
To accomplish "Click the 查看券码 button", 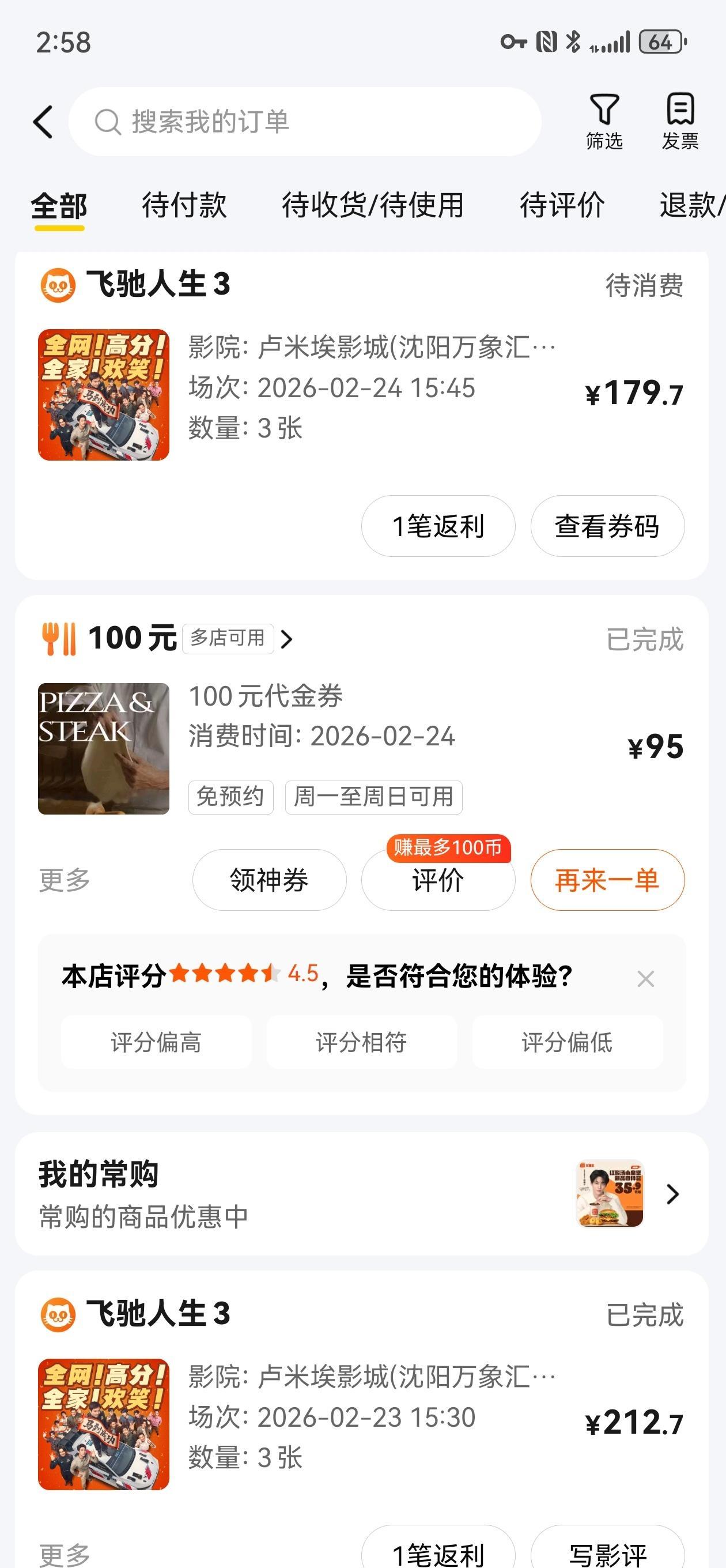I will 607,526.
